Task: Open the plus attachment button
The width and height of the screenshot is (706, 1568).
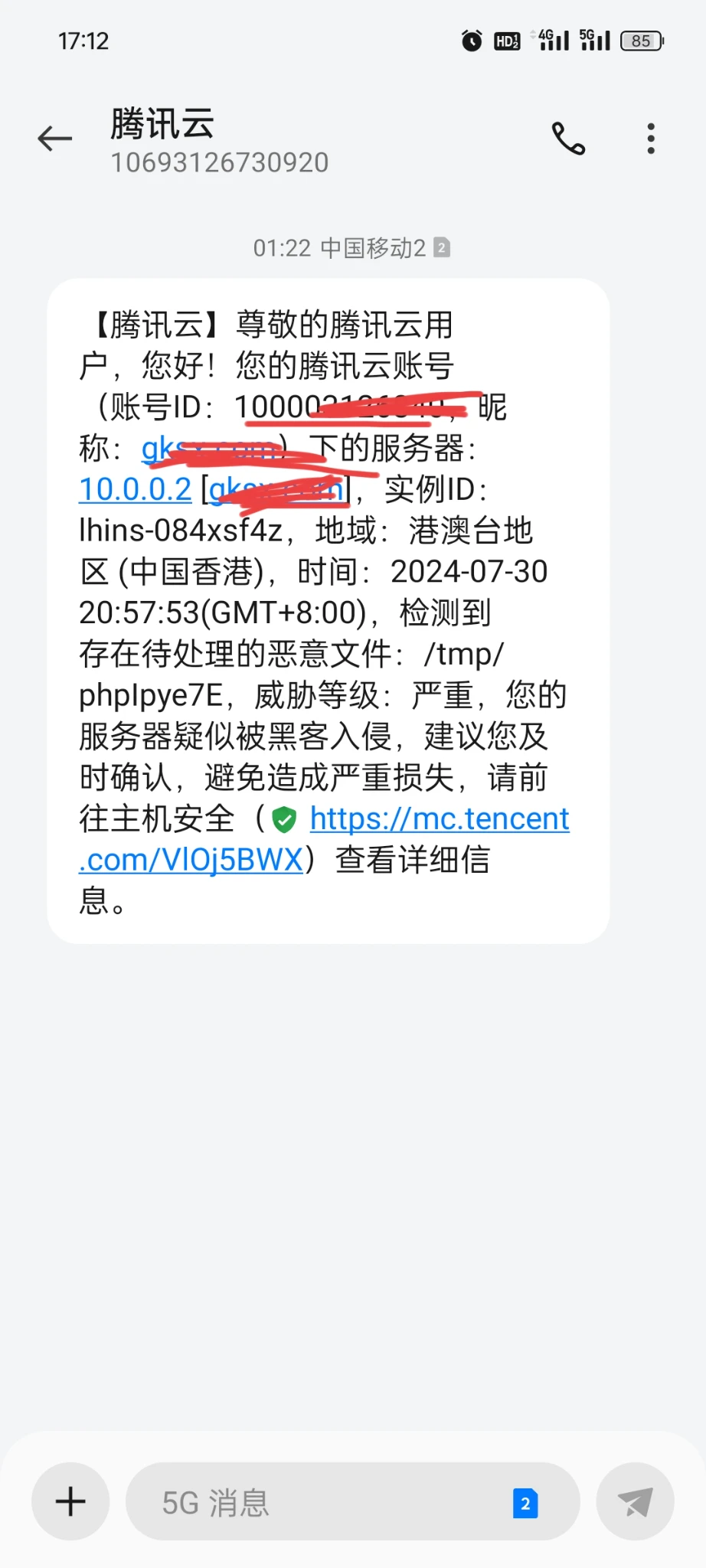Action: click(70, 1501)
